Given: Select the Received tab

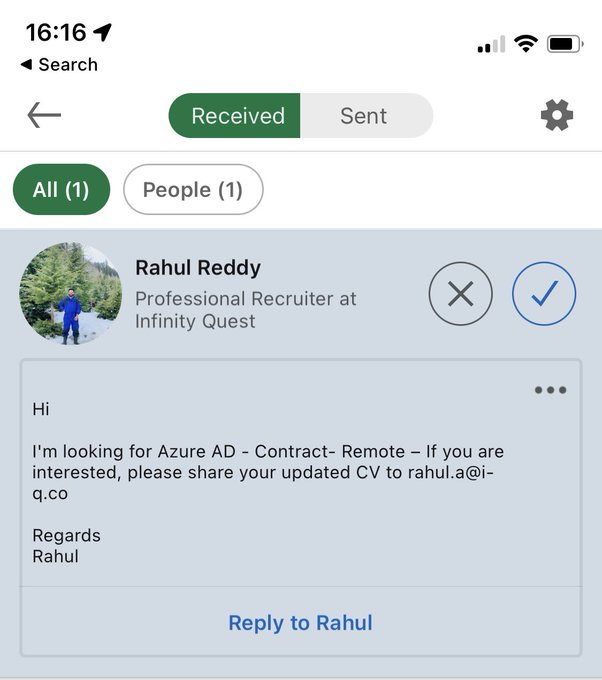Looking at the screenshot, I should pos(237,116).
